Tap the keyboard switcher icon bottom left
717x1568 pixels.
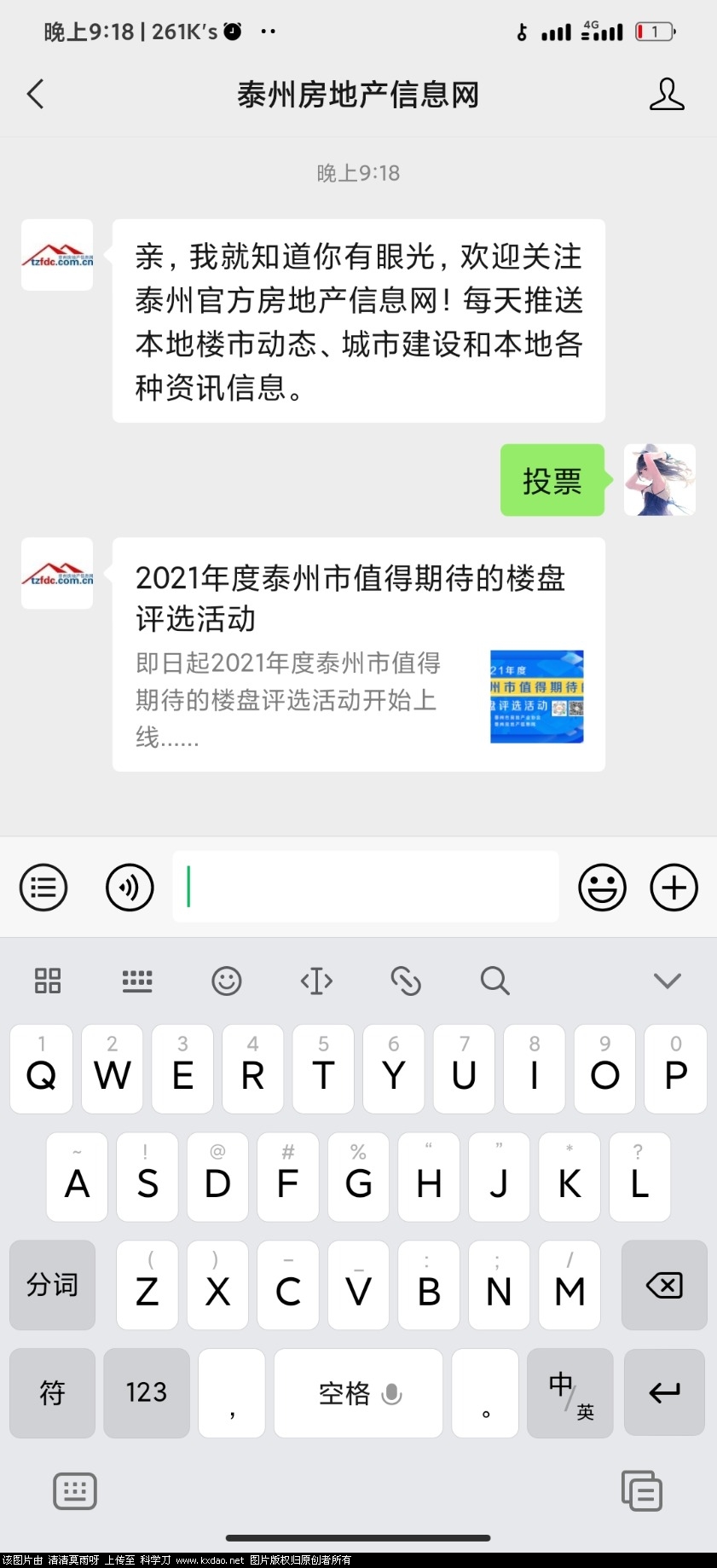coord(75,1490)
